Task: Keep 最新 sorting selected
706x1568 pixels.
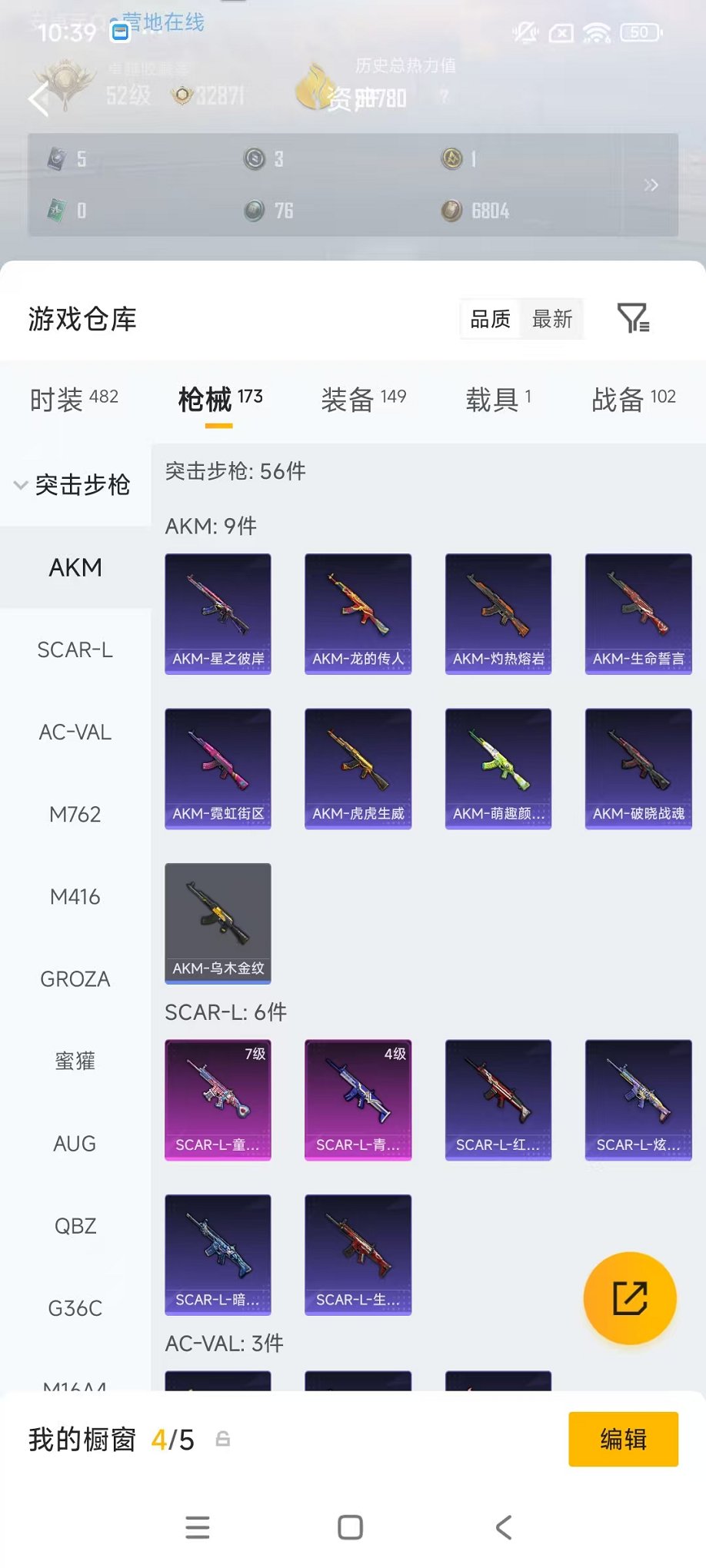Action: [553, 318]
